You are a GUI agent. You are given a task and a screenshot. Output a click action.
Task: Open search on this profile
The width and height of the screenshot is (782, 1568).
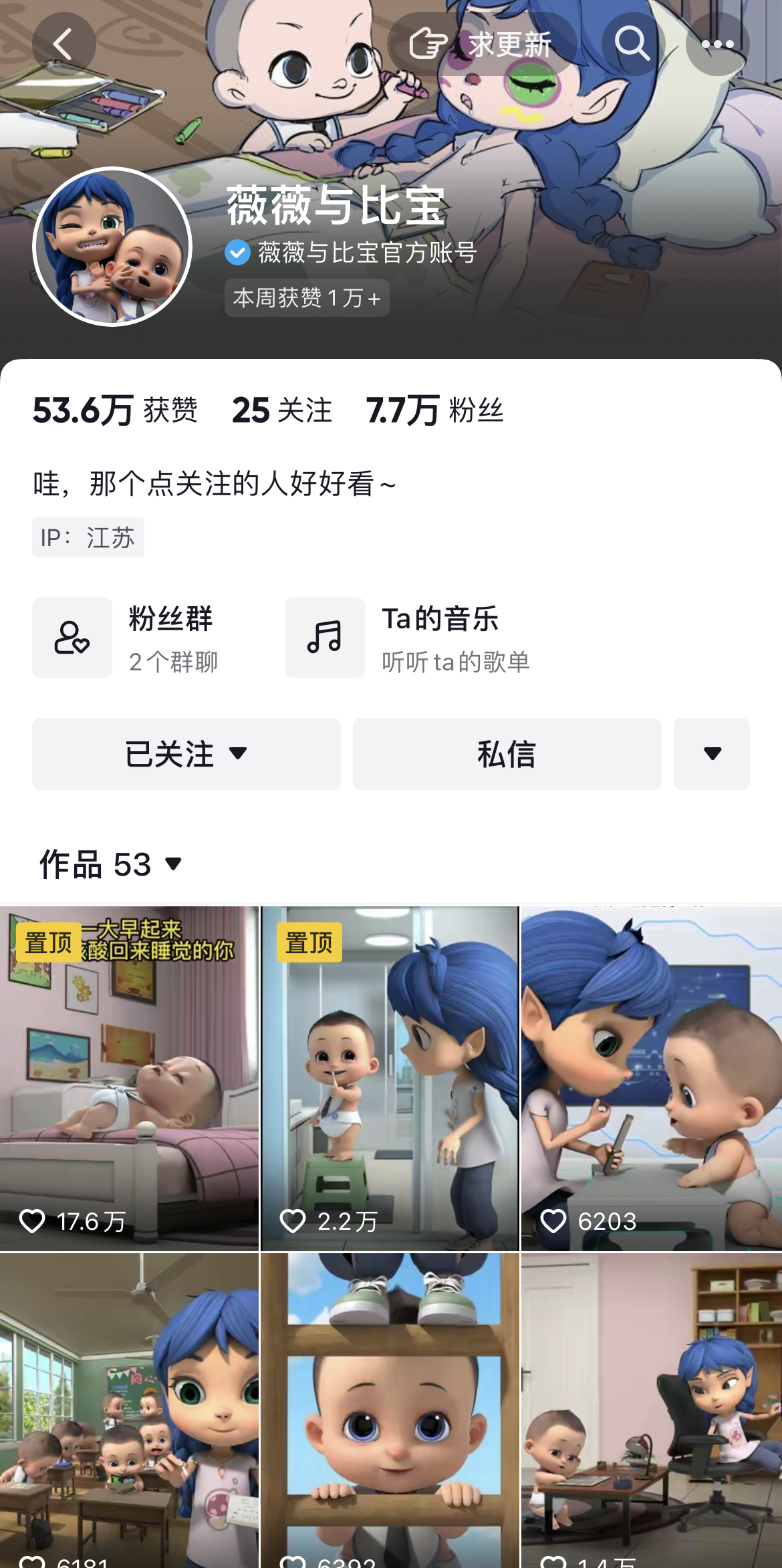[x=632, y=44]
